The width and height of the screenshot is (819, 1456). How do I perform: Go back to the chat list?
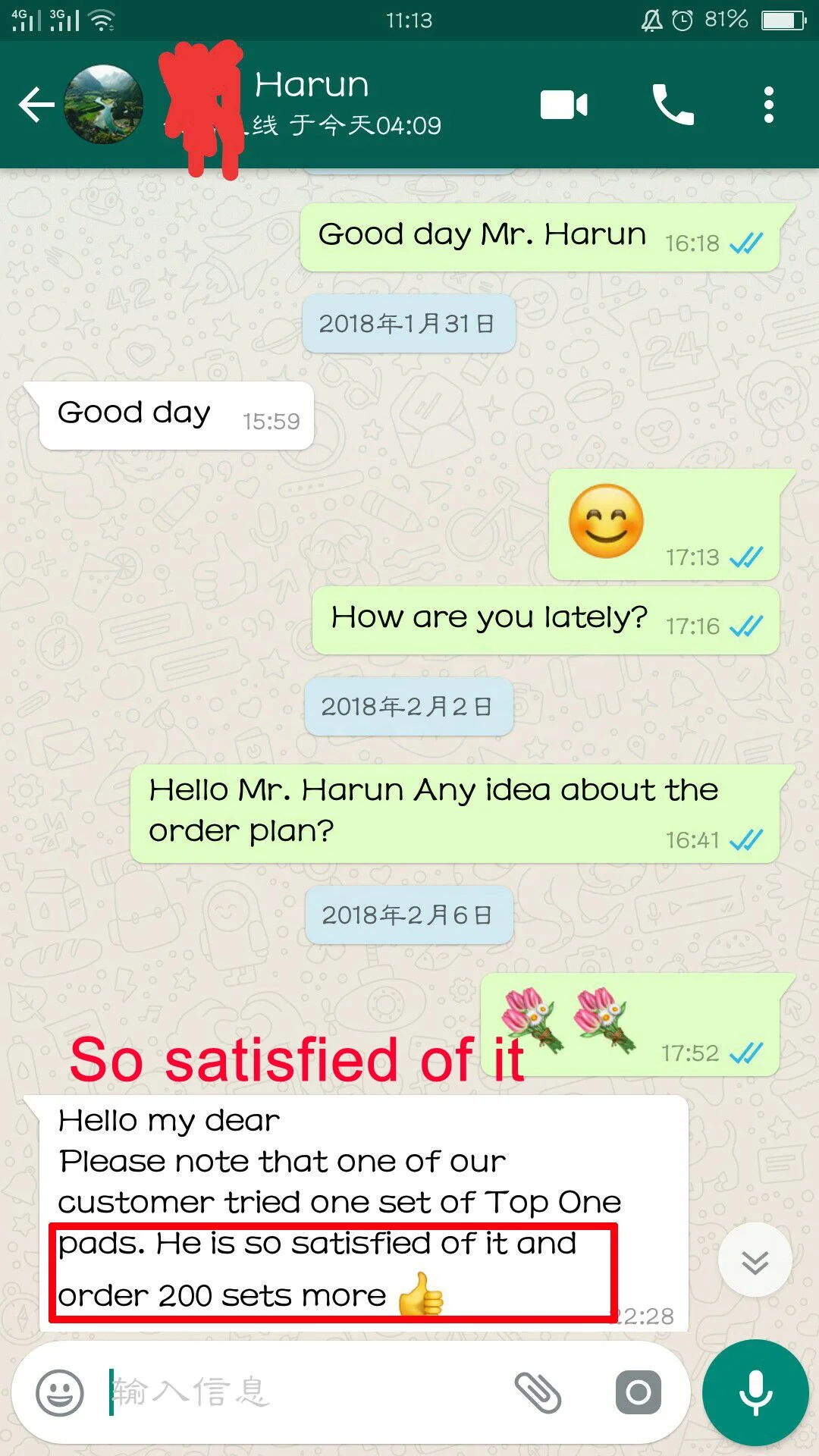pos(36,105)
